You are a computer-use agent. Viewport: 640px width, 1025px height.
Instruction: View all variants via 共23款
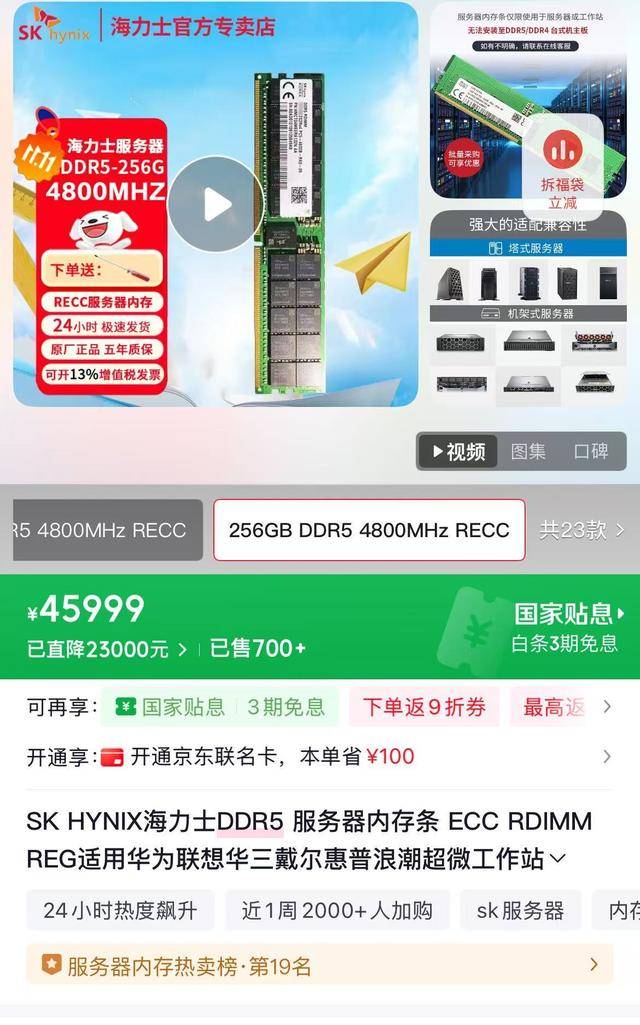(x=582, y=530)
